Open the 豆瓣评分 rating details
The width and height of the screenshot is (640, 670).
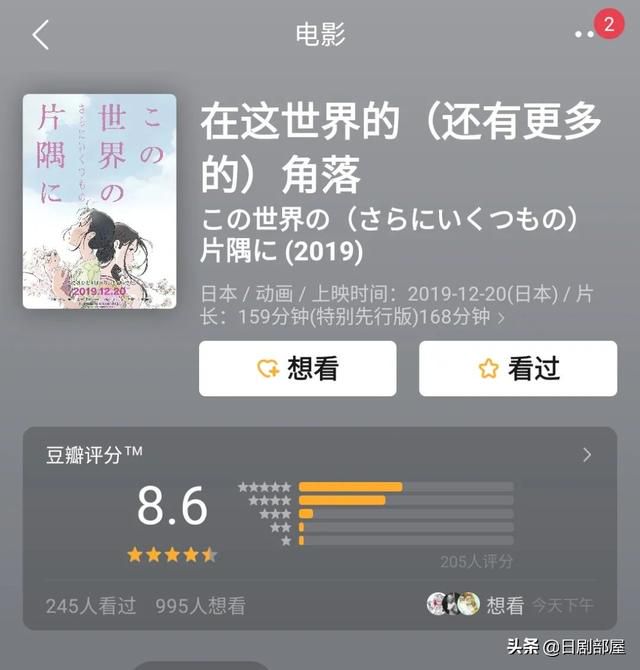[x=587, y=455]
